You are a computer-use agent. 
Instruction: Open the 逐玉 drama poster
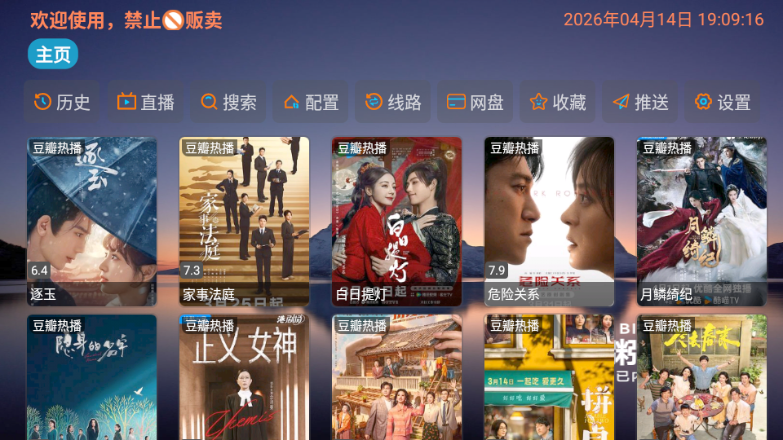92,220
